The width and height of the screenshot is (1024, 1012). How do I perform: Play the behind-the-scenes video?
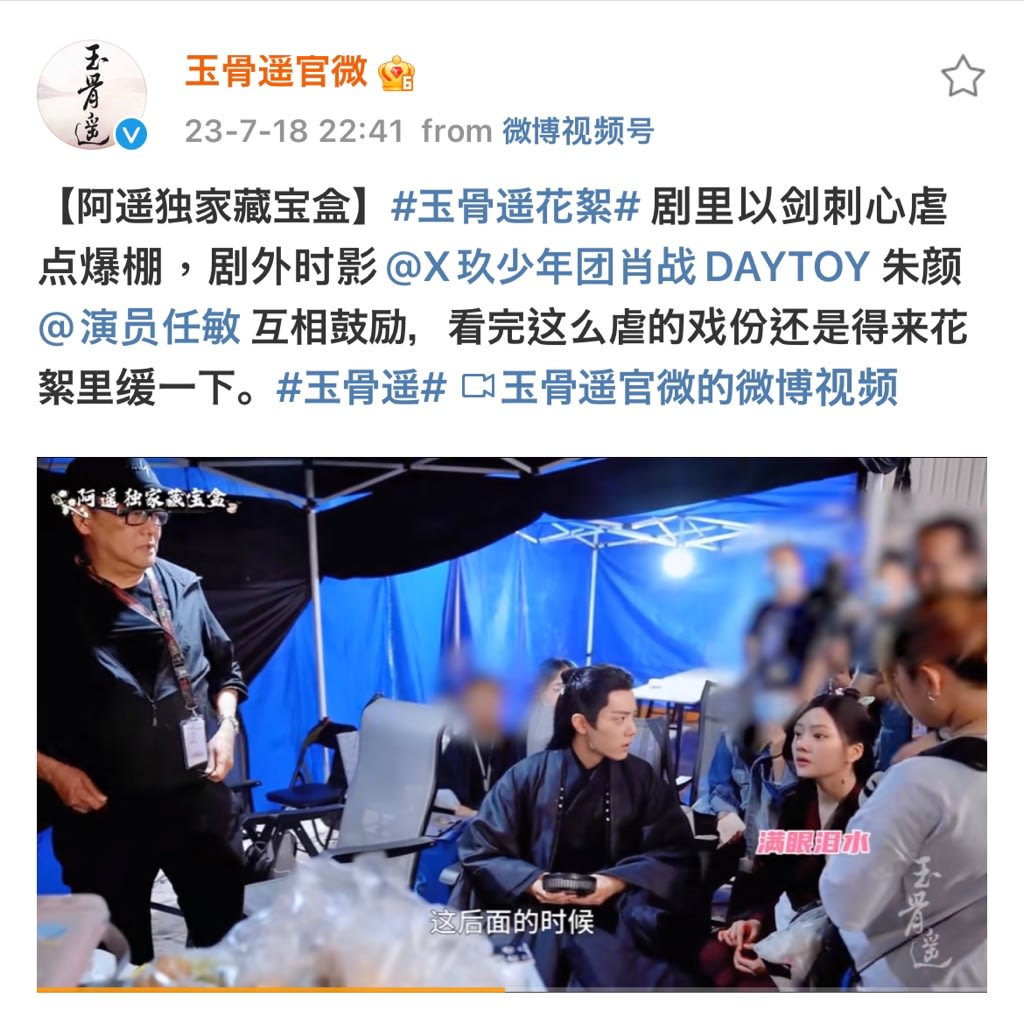click(512, 724)
